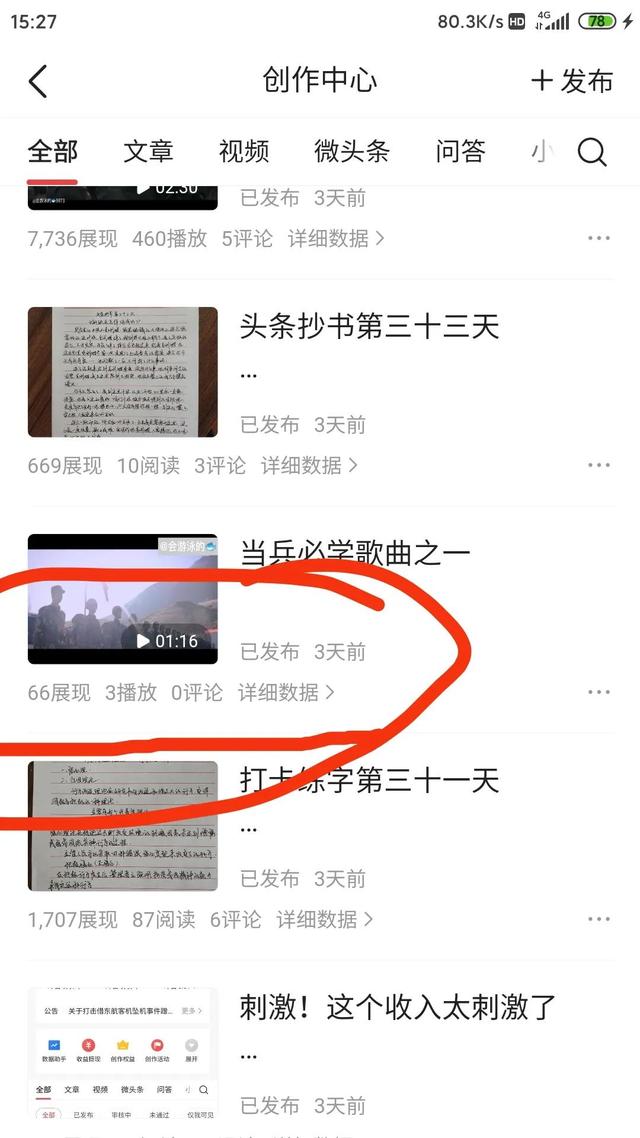The image size is (640, 1138).
Task: Switch to the 文章 tab
Action: click(148, 152)
